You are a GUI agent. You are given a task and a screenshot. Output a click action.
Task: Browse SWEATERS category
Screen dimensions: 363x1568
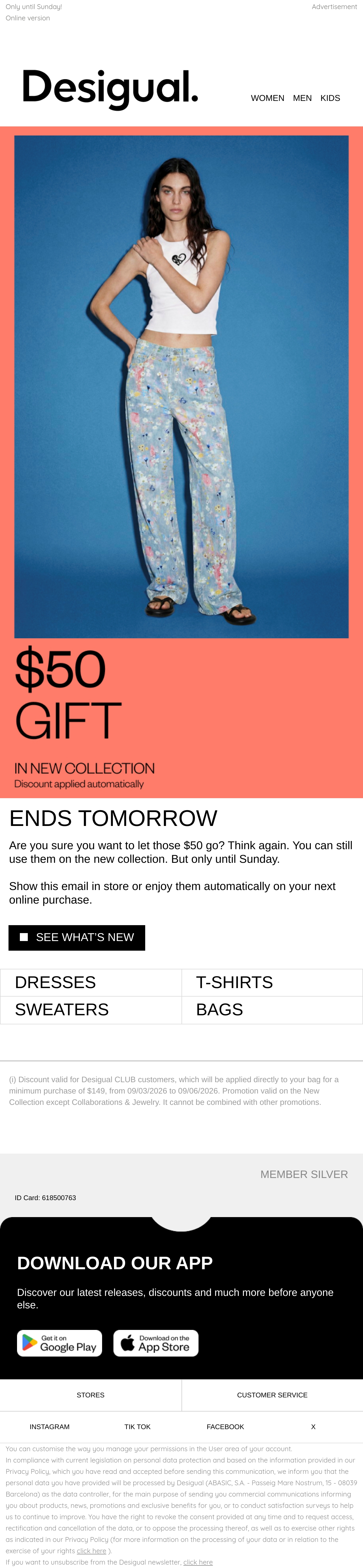(91, 1010)
